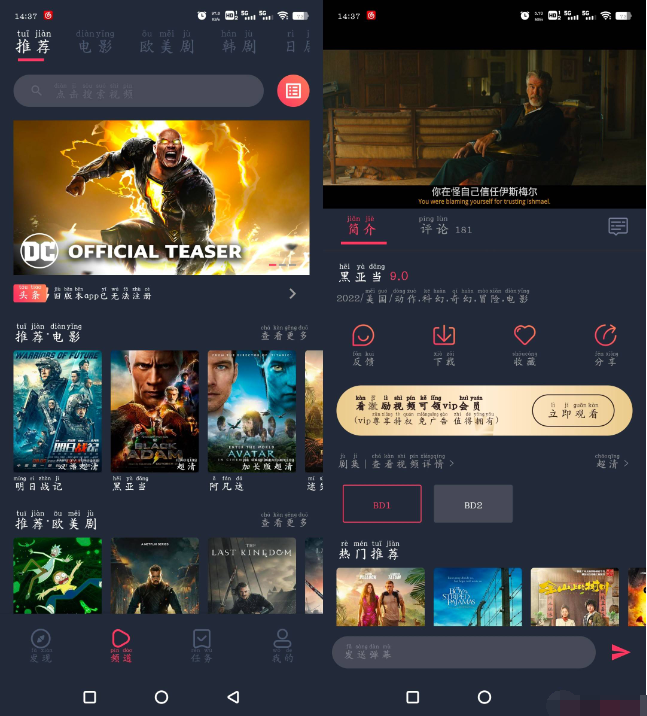Share the video via 分享 icon
The height and width of the screenshot is (716, 647).
pyautogui.click(x=605, y=340)
